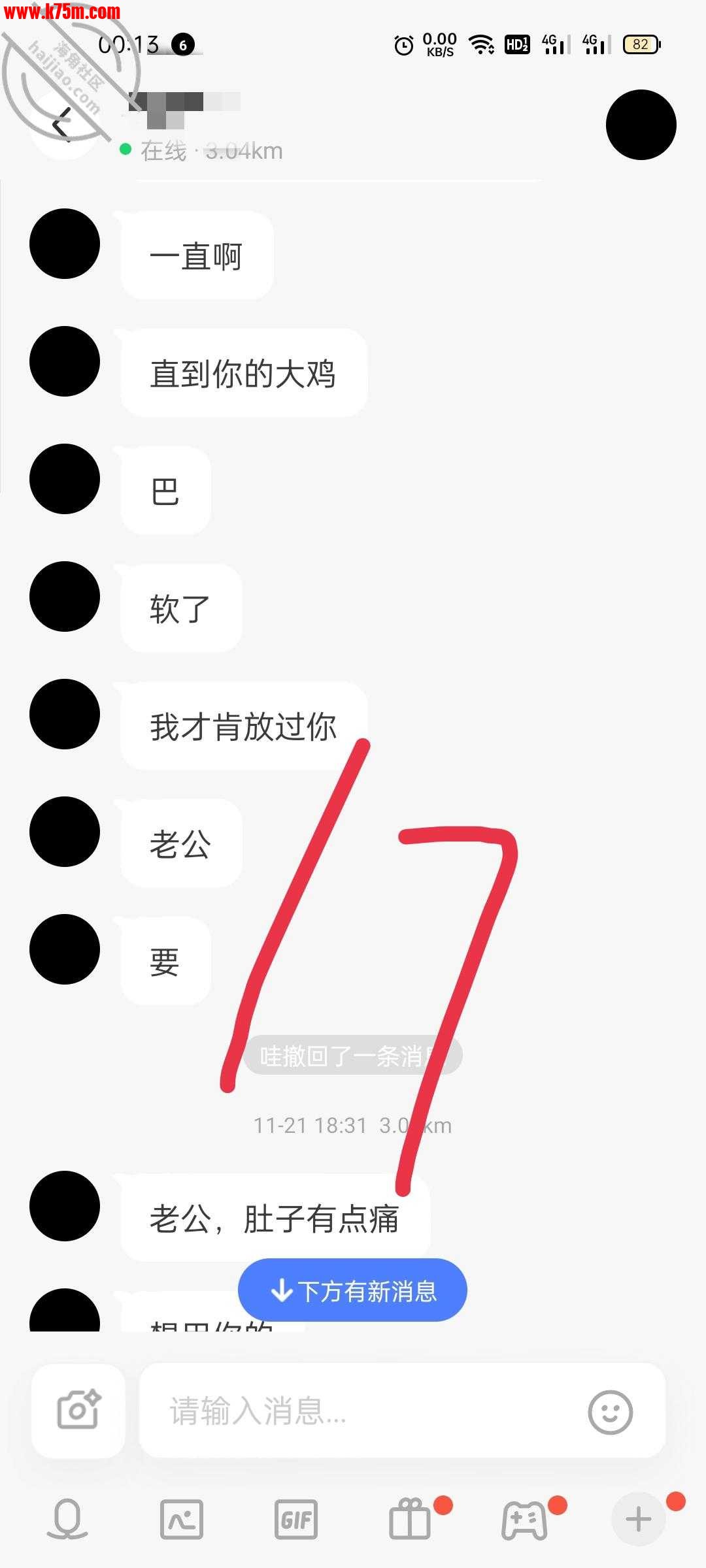The width and height of the screenshot is (706, 1568).
Task: Open the camera icon beside message input
Action: (x=78, y=1410)
